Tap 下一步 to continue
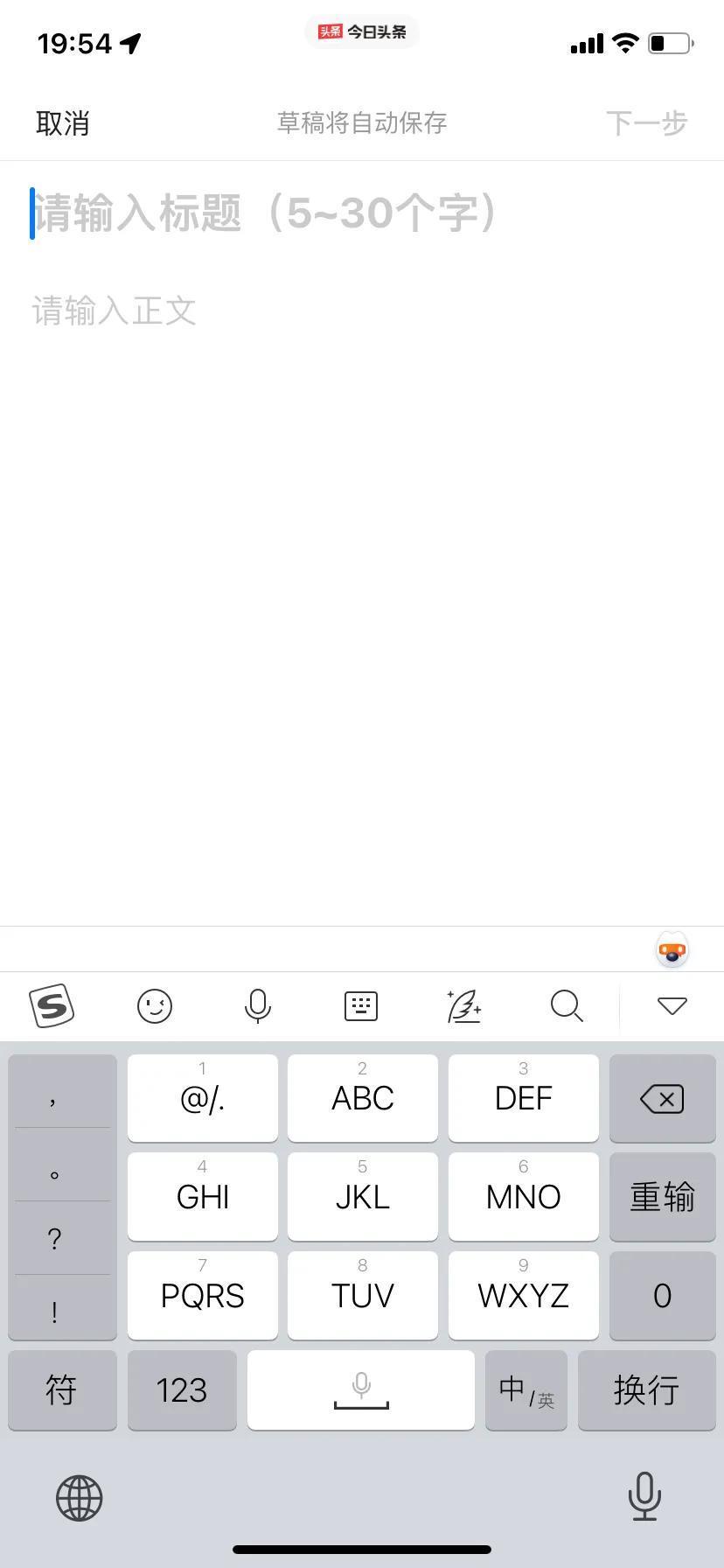724x1568 pixels. pos(646,123)
